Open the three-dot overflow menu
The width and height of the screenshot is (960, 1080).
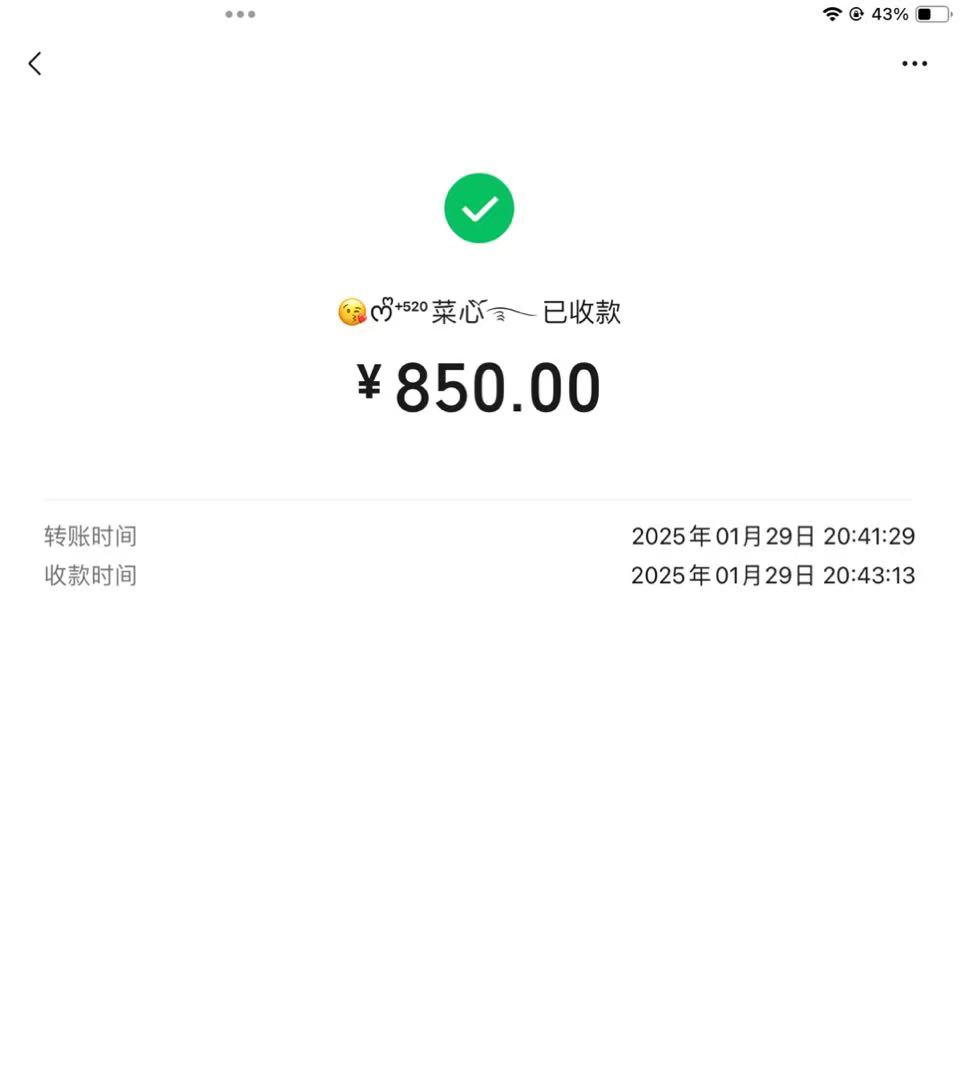[914, 64]
